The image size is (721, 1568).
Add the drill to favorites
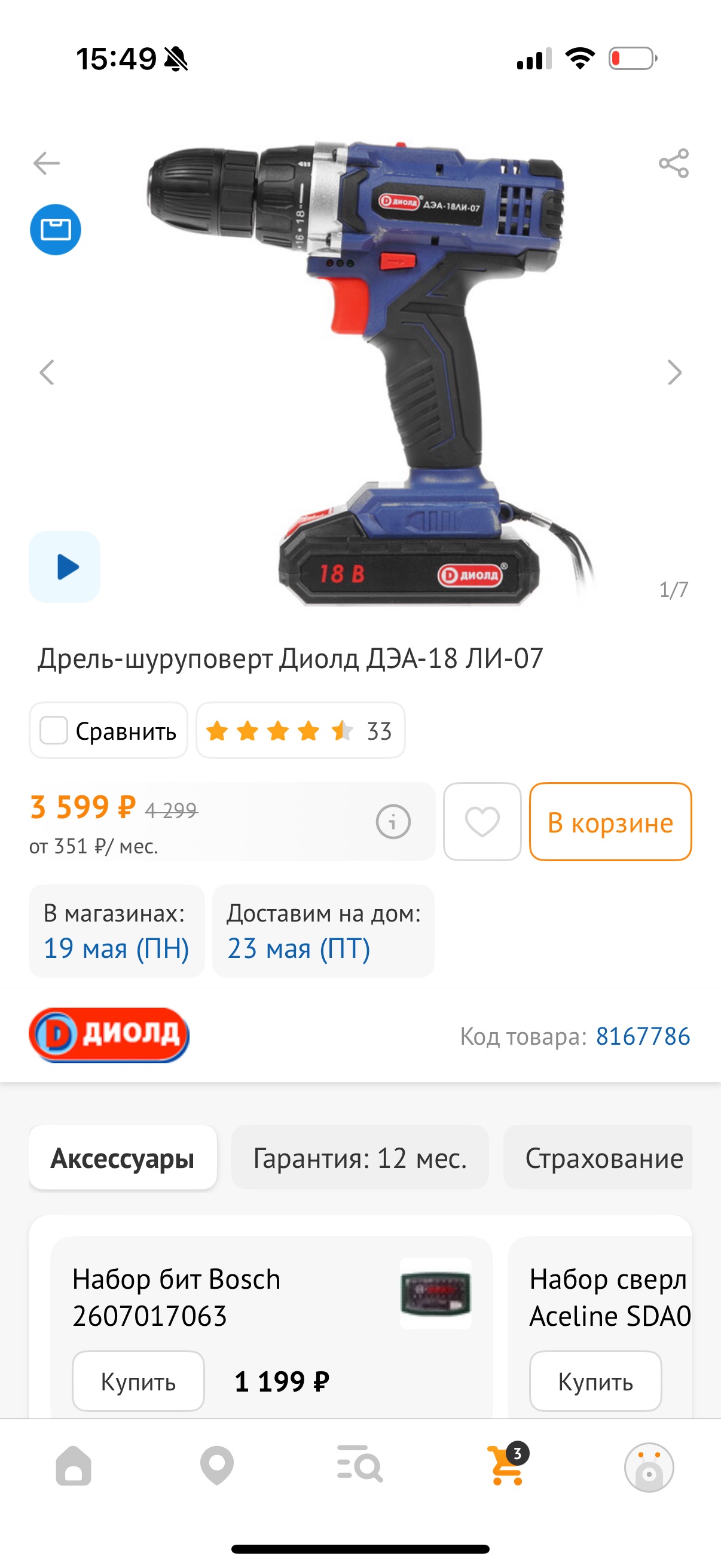[x=482, y=822]
